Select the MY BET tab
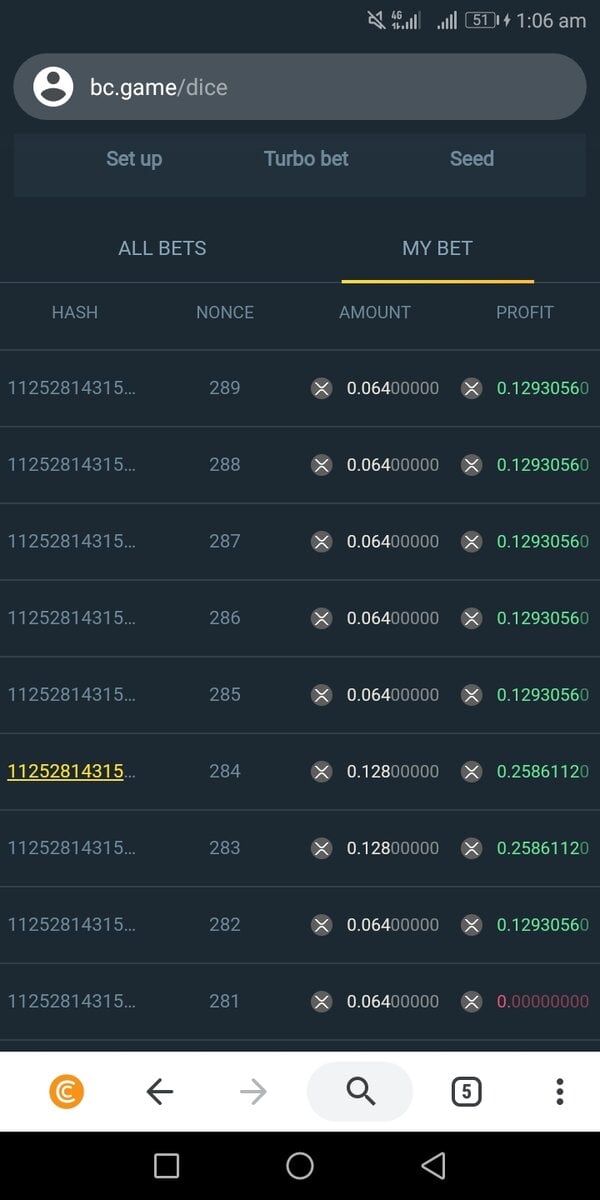Screen dimensions: 600x1200 point(437,248)
